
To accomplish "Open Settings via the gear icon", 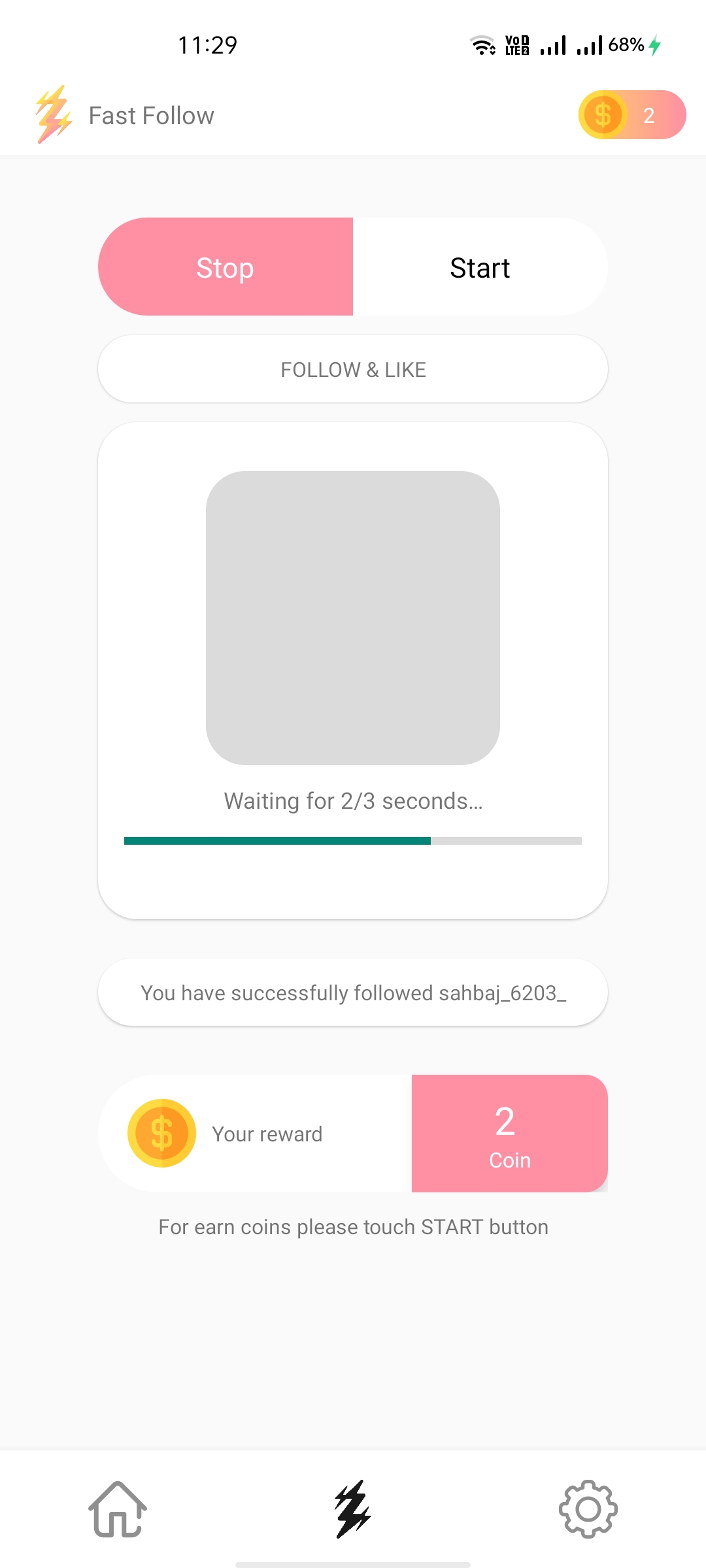I will pos(588,1511).
